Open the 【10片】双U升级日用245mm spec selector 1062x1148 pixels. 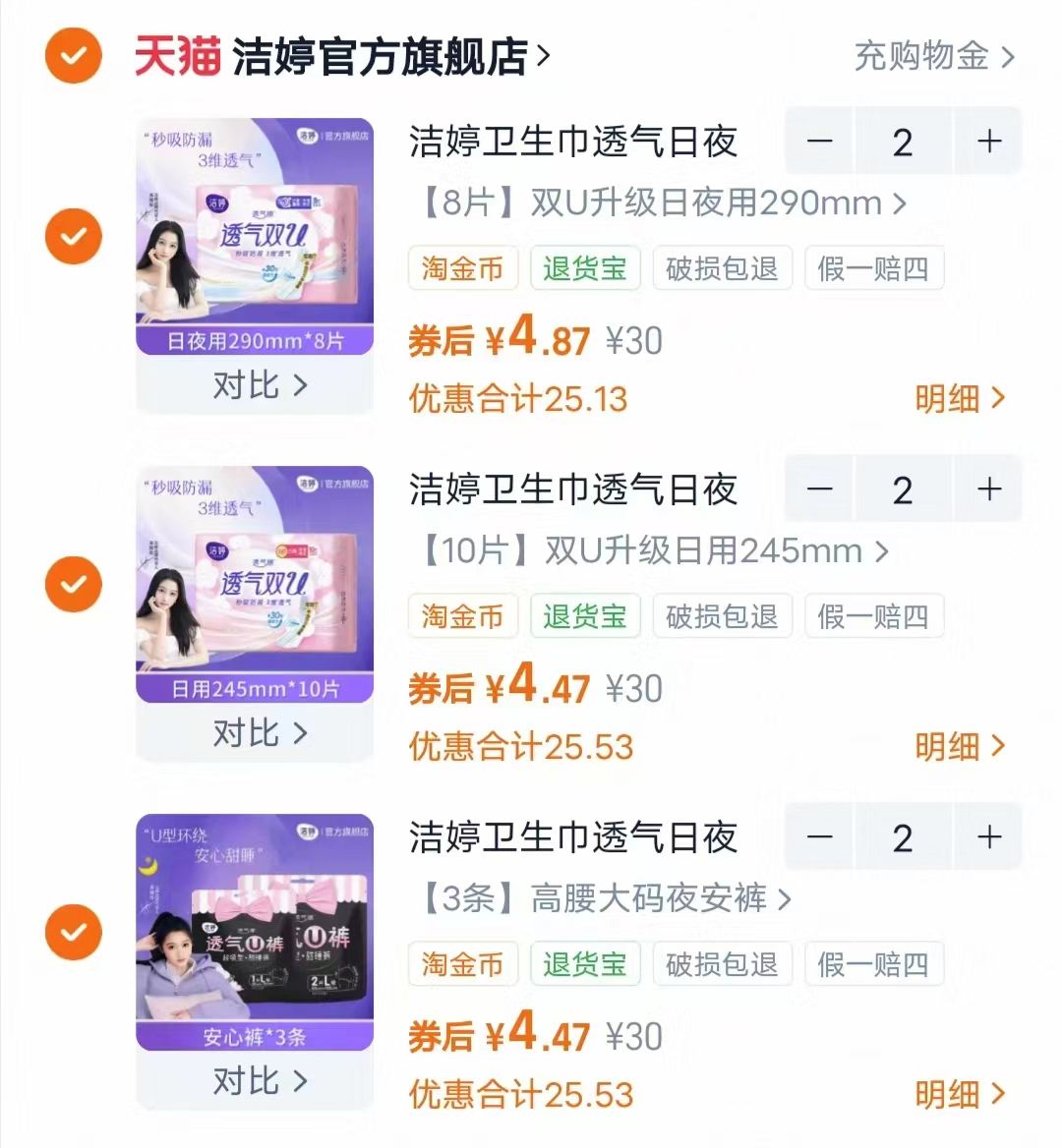[x=647, y=550]
